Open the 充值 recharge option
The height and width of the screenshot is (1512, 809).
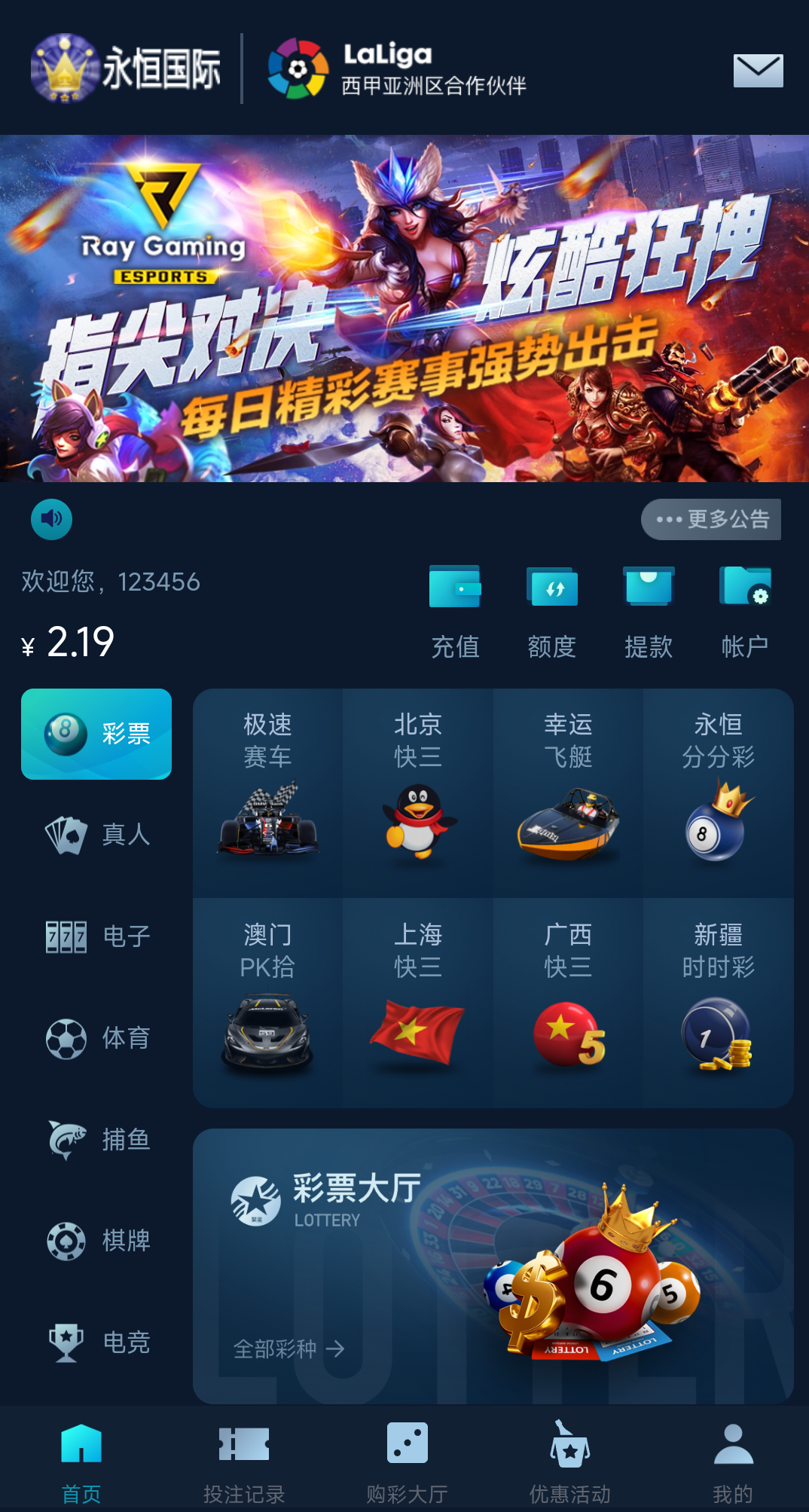click(x=455, y=612)
